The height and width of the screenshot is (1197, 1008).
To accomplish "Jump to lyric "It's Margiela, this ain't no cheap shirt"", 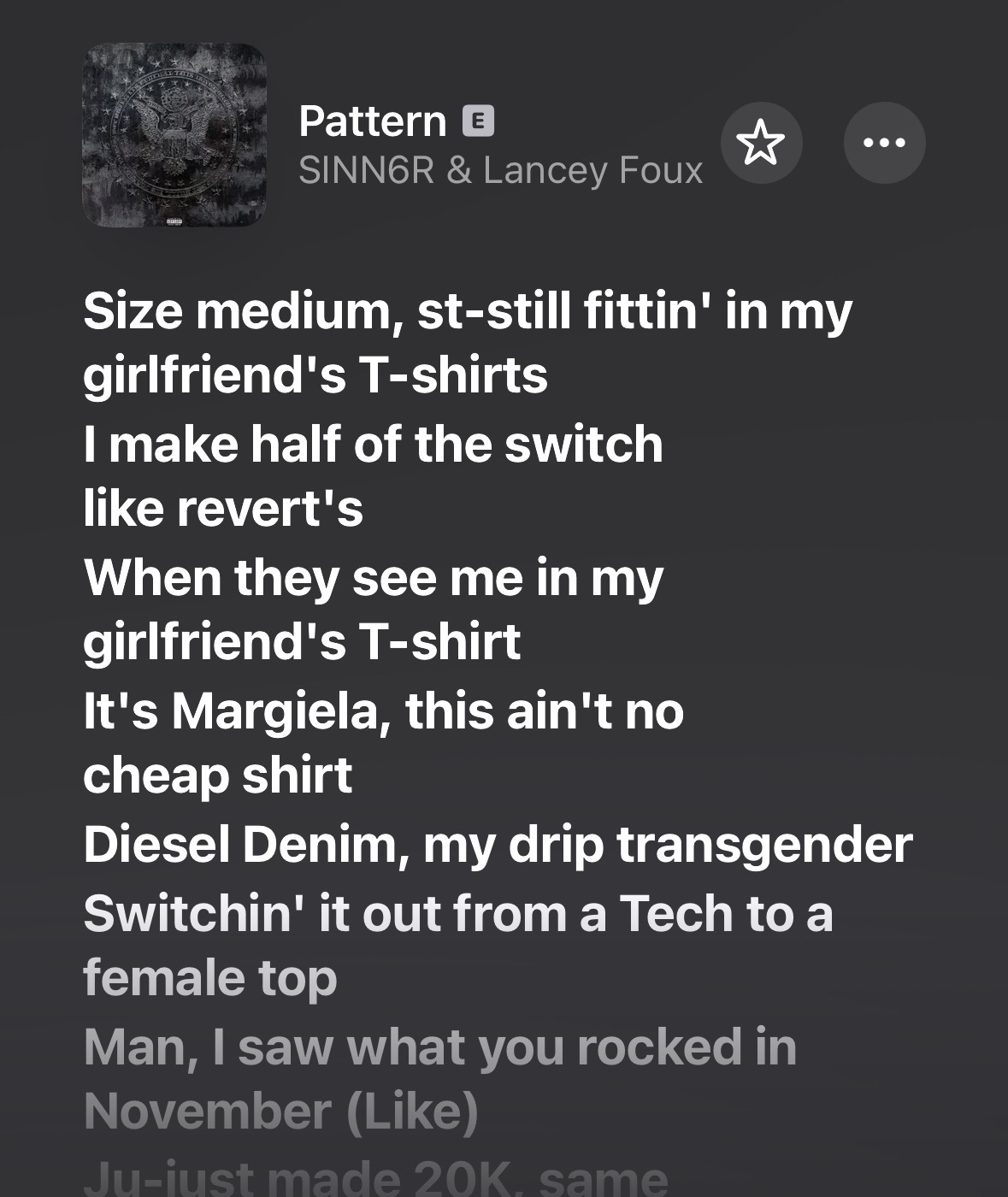I will [383, 711].
